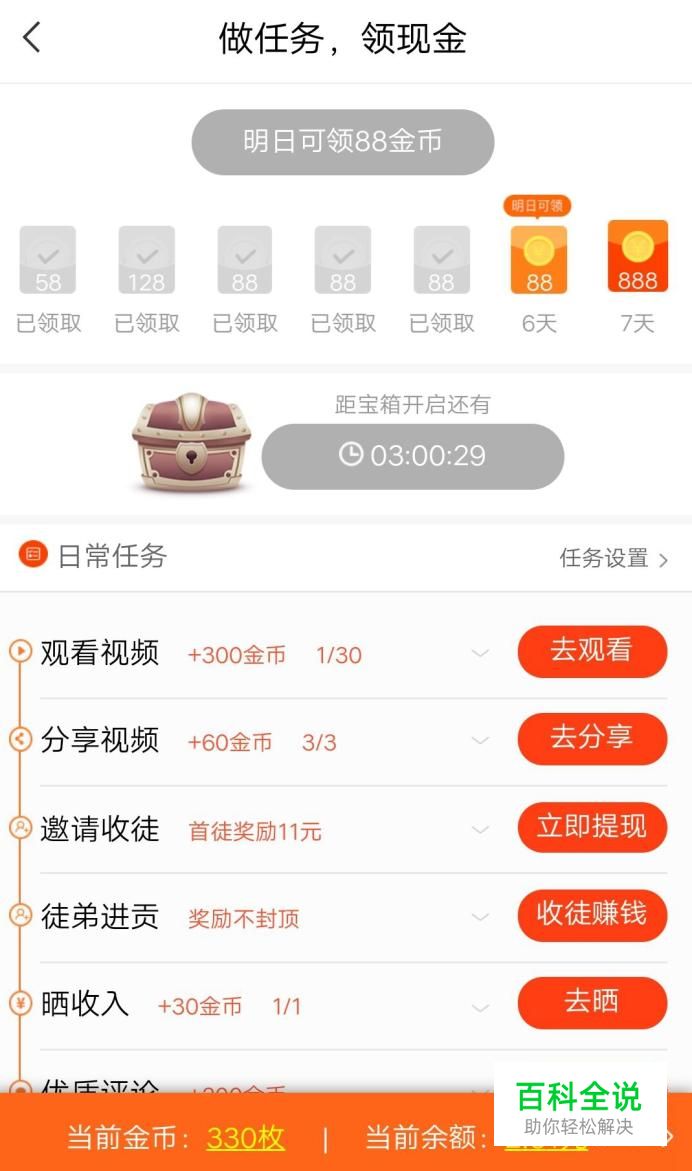Open 任务设置 task settings

point(613,559)
